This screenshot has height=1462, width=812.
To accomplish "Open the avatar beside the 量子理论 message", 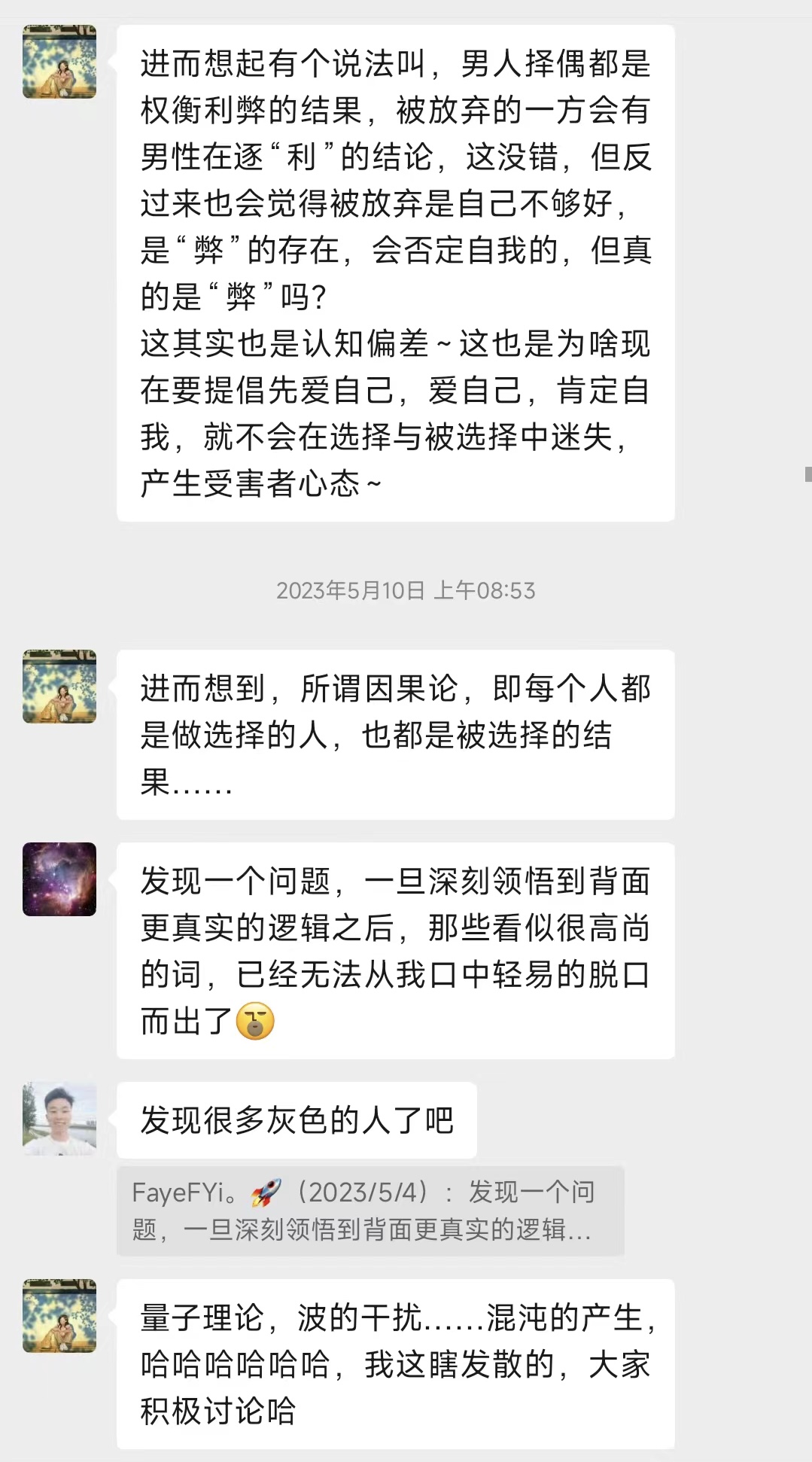I will coord(59,1315).
